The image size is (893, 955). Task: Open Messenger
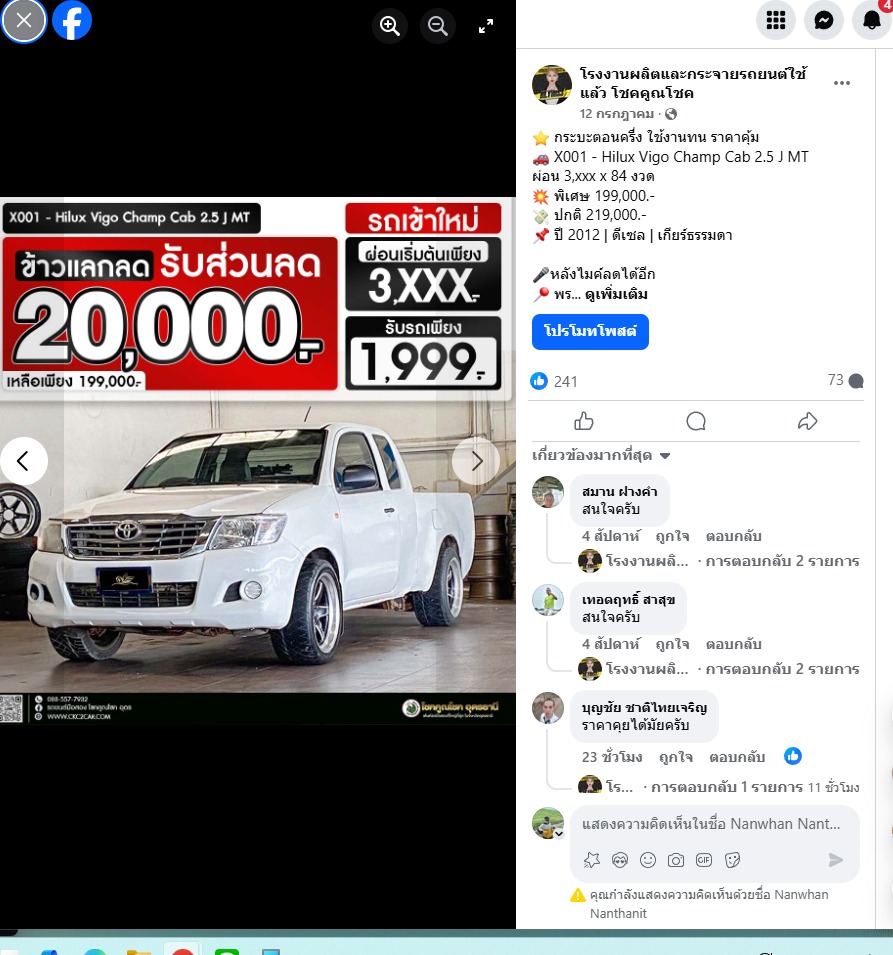[x=824, y=20]
